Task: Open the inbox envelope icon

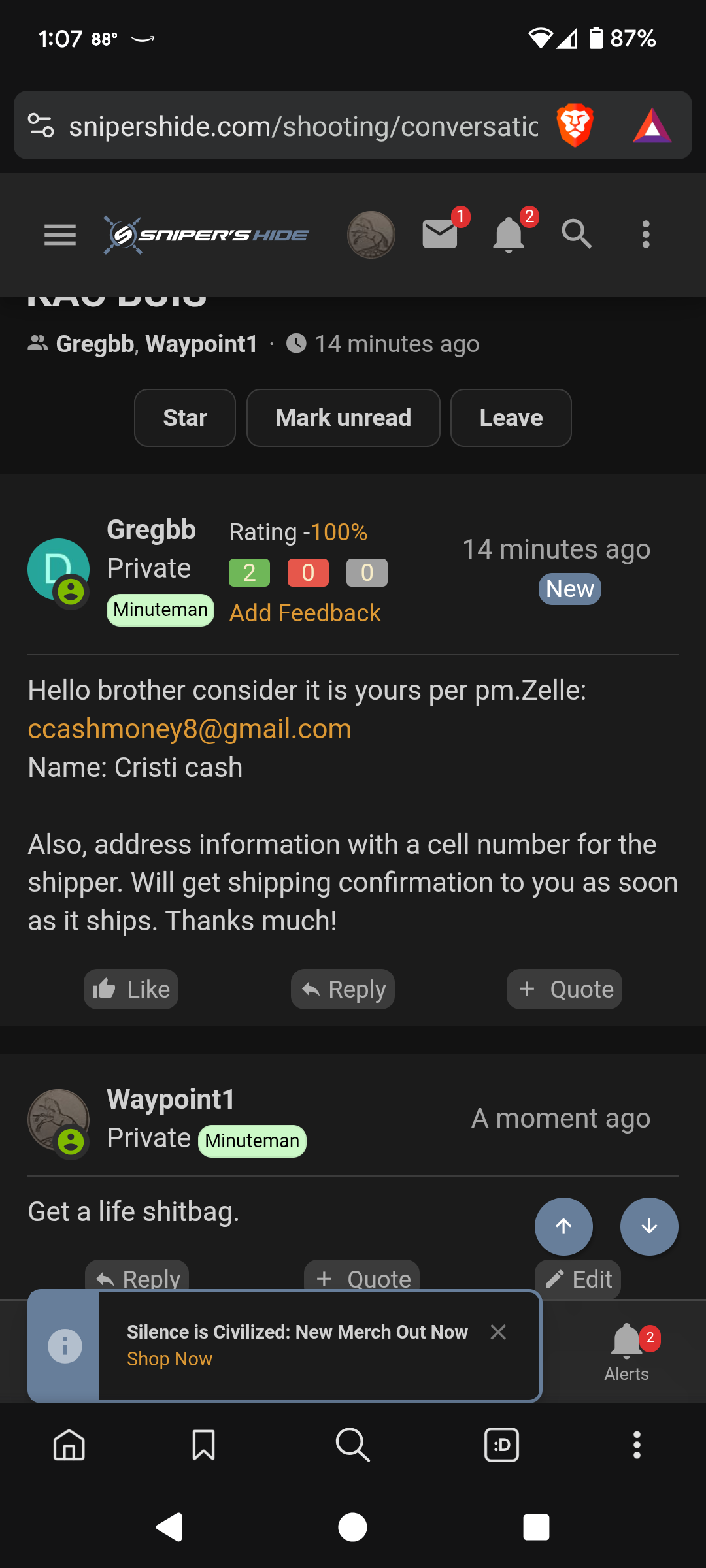Action: pyautogui.click(x=441, y=234)
